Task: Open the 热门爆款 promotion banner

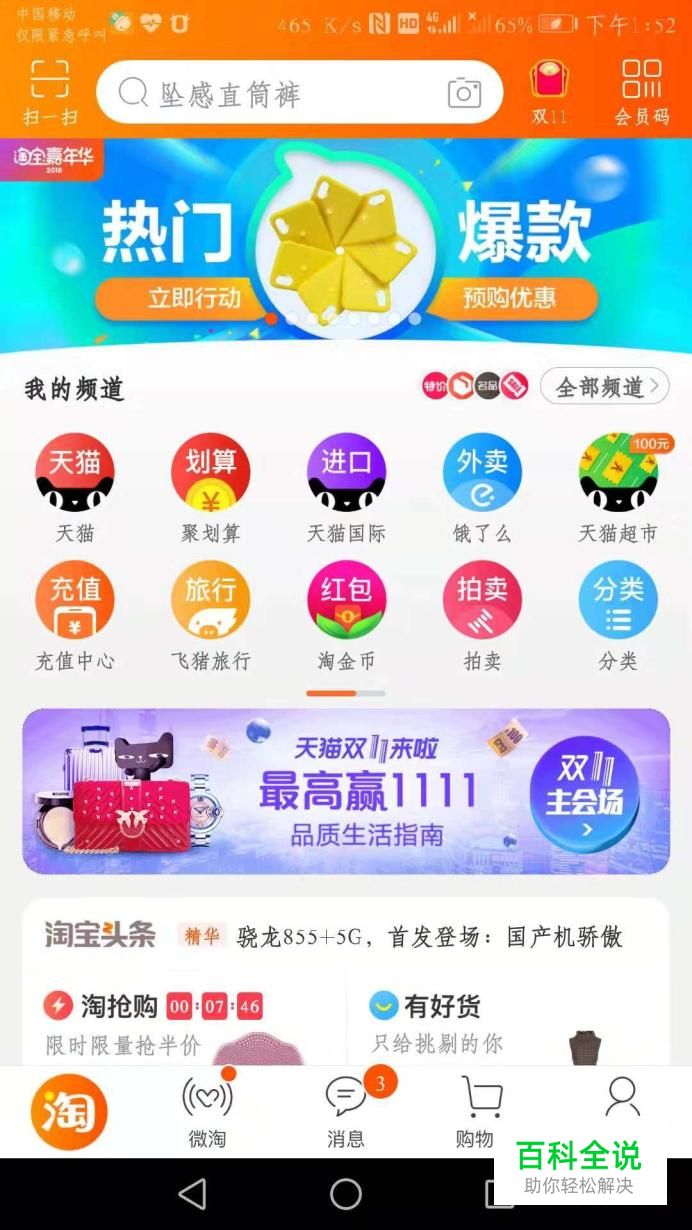Action: pyautogui.click(x=346, y=245)
